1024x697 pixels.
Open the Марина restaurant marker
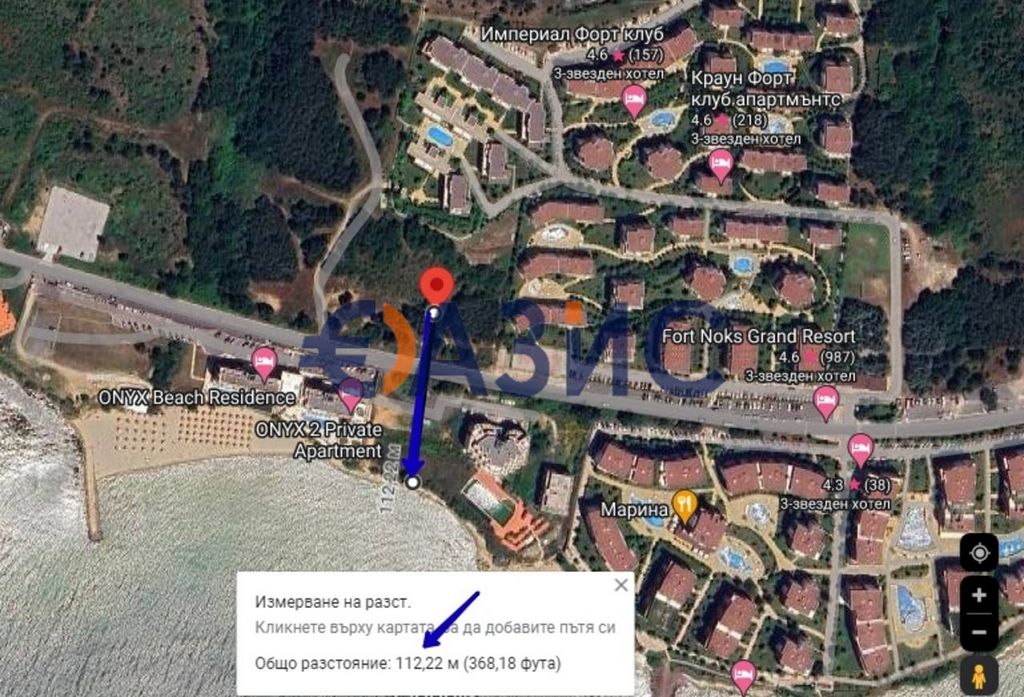(685, 503)
